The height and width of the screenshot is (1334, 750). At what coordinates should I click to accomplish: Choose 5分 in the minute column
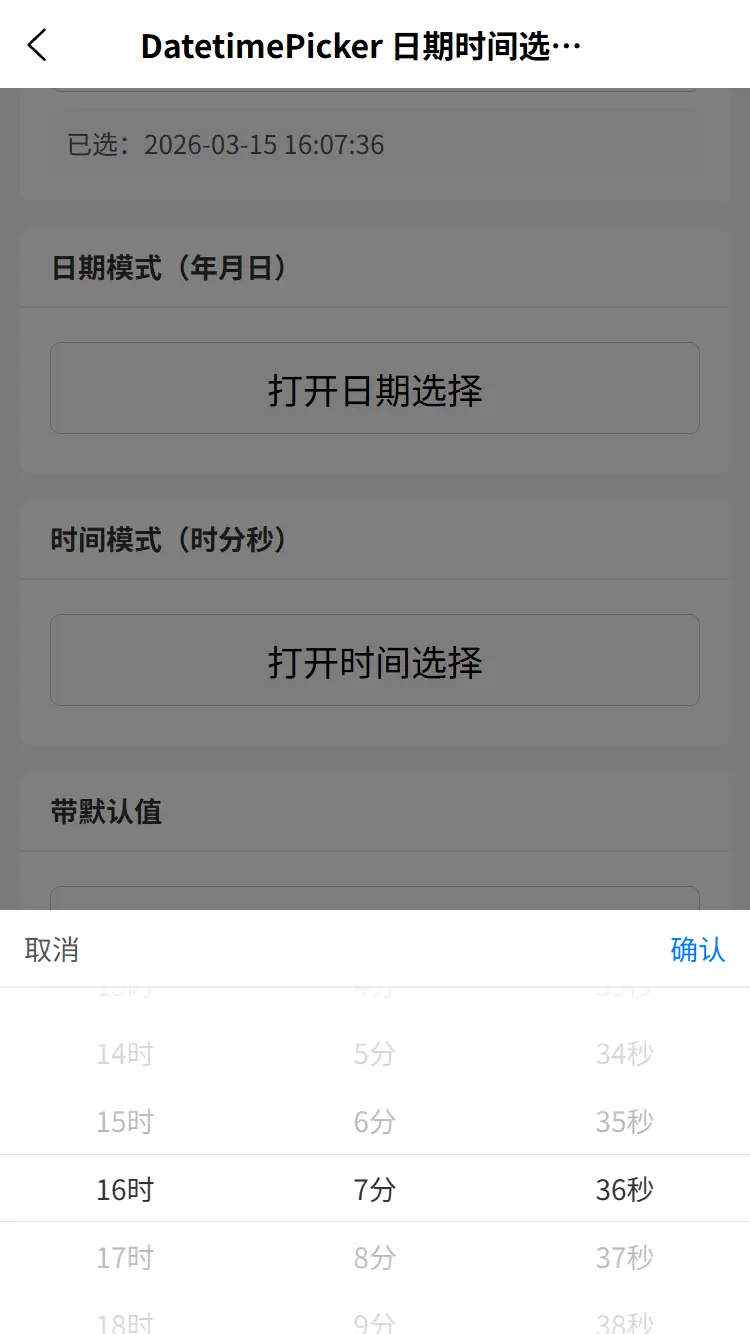coord(375,1054)
